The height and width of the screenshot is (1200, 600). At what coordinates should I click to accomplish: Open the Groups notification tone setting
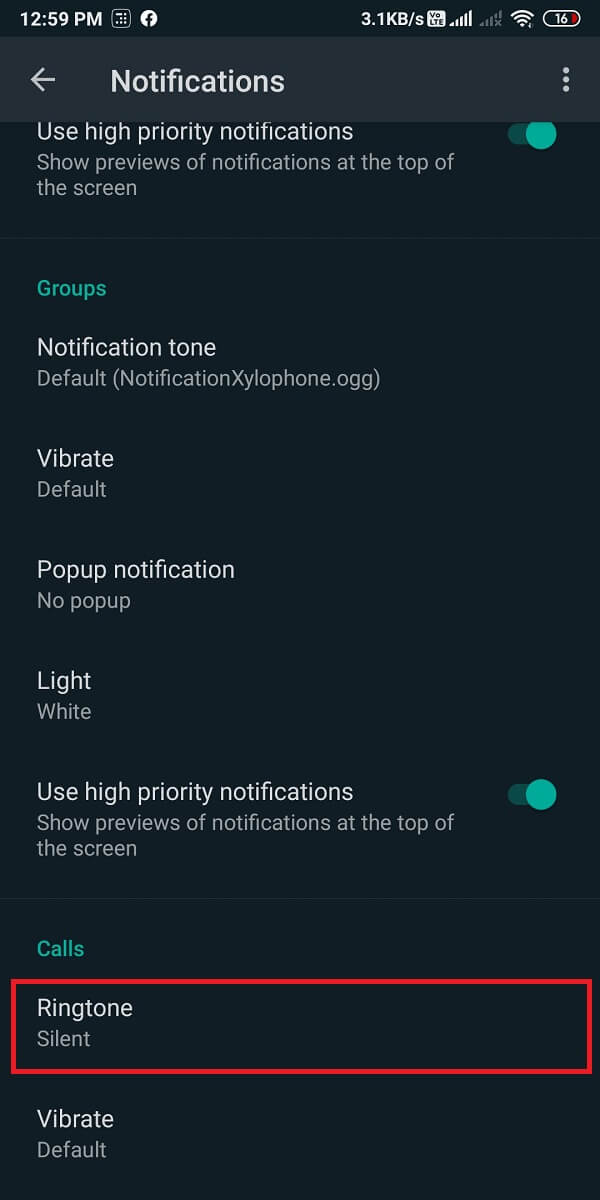click(208, 362)
